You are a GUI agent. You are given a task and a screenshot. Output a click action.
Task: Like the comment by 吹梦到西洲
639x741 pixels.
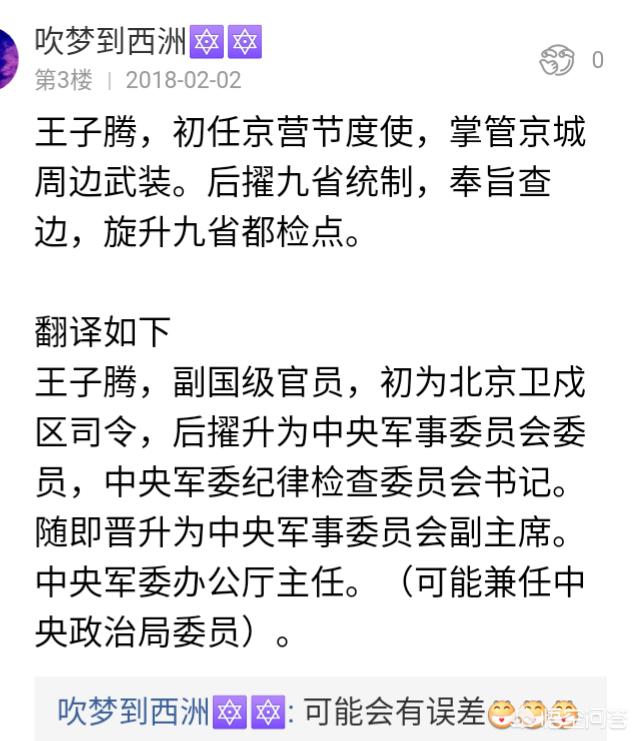[557, 61]
